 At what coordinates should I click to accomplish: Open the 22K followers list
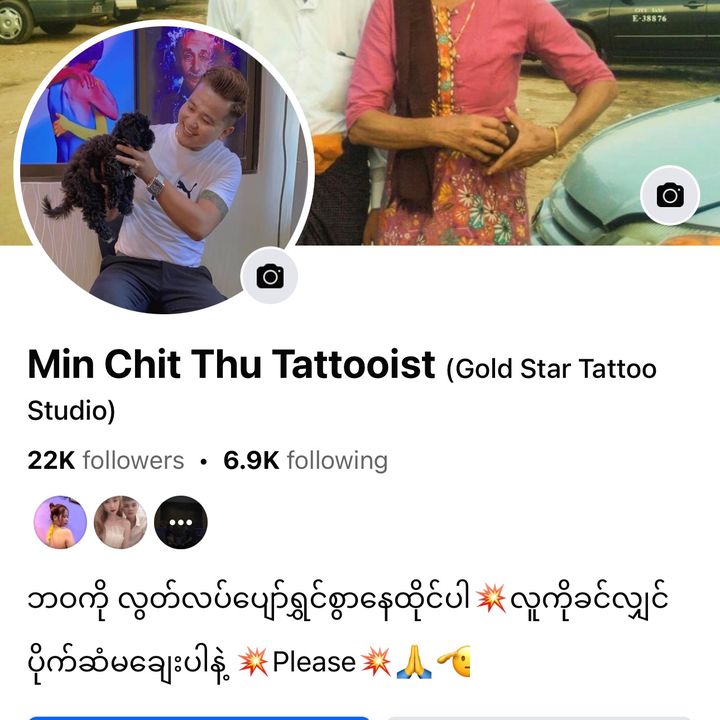tap(106, 460)
